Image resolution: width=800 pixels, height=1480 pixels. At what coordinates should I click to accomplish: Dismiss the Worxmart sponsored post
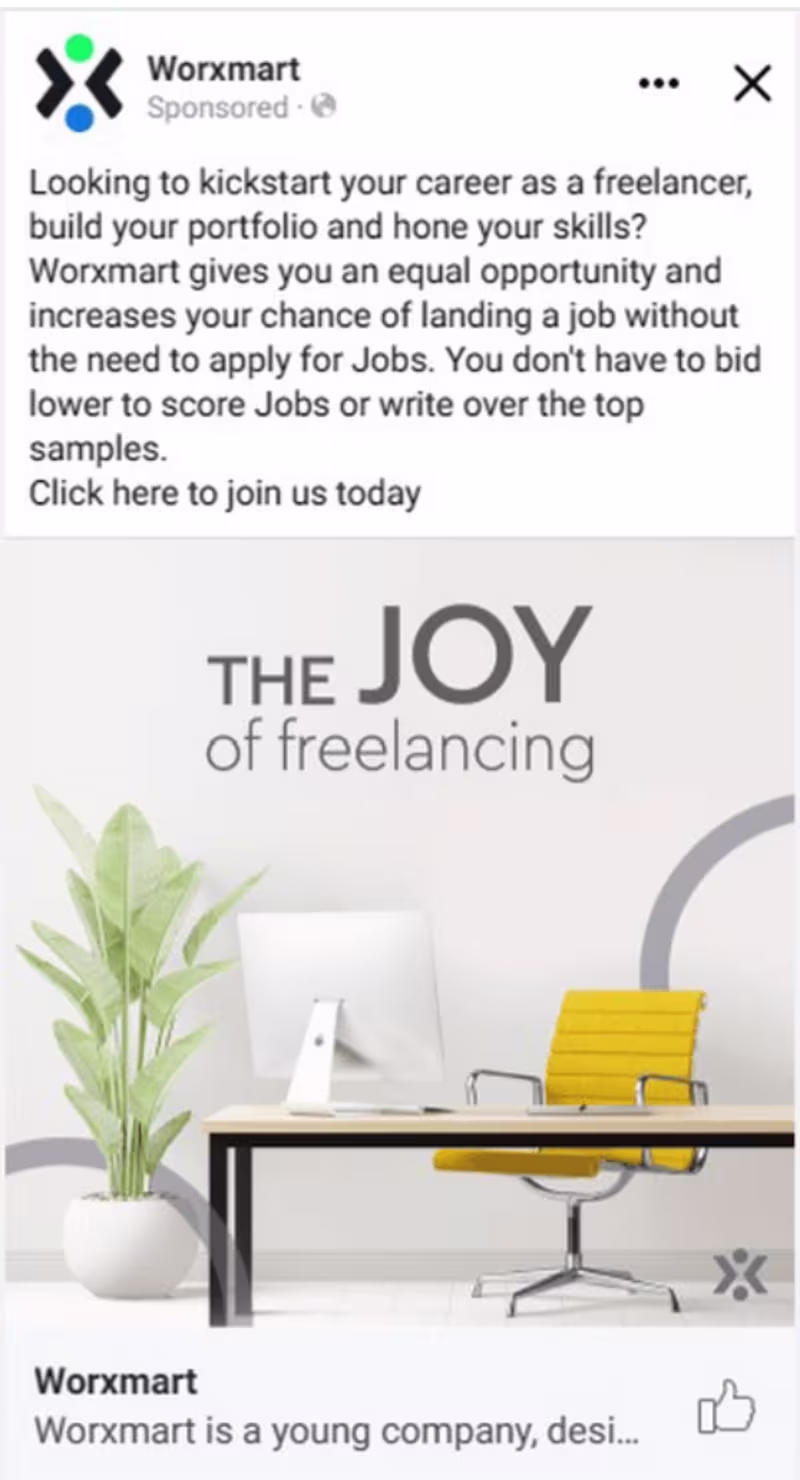752,84
